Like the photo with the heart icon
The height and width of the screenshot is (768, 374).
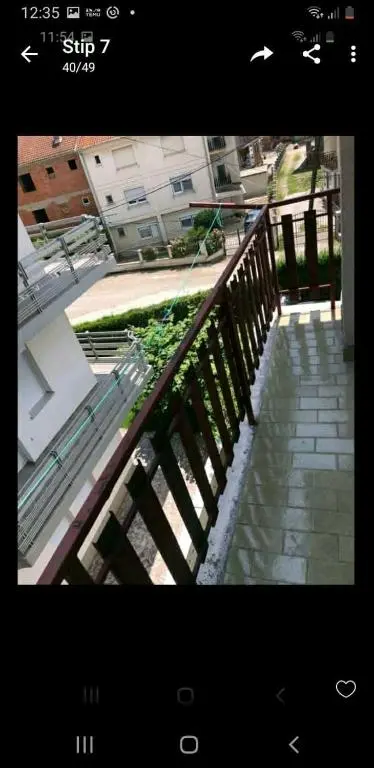[x=346, y=689]
